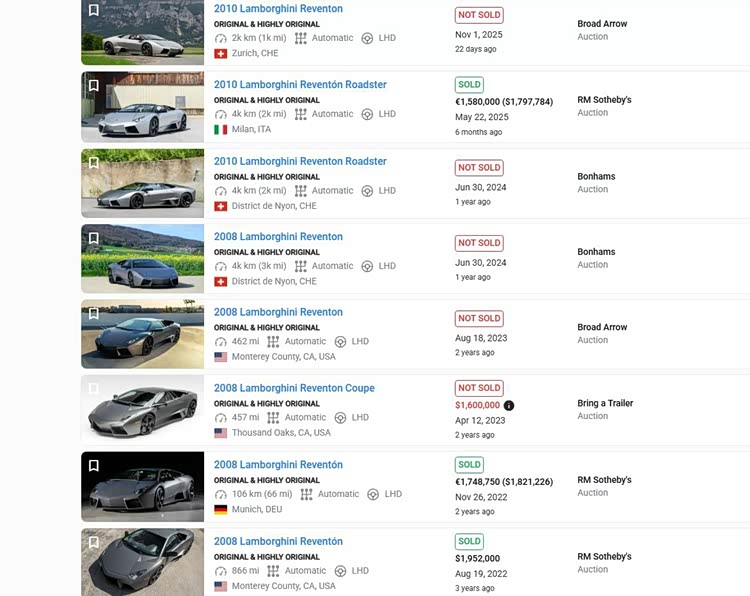The height and width of the screenshot is (596, 750).
Task: Bookmark the $1,952,000 RM Sotheby's Reventón
Action: click(93, 542)
